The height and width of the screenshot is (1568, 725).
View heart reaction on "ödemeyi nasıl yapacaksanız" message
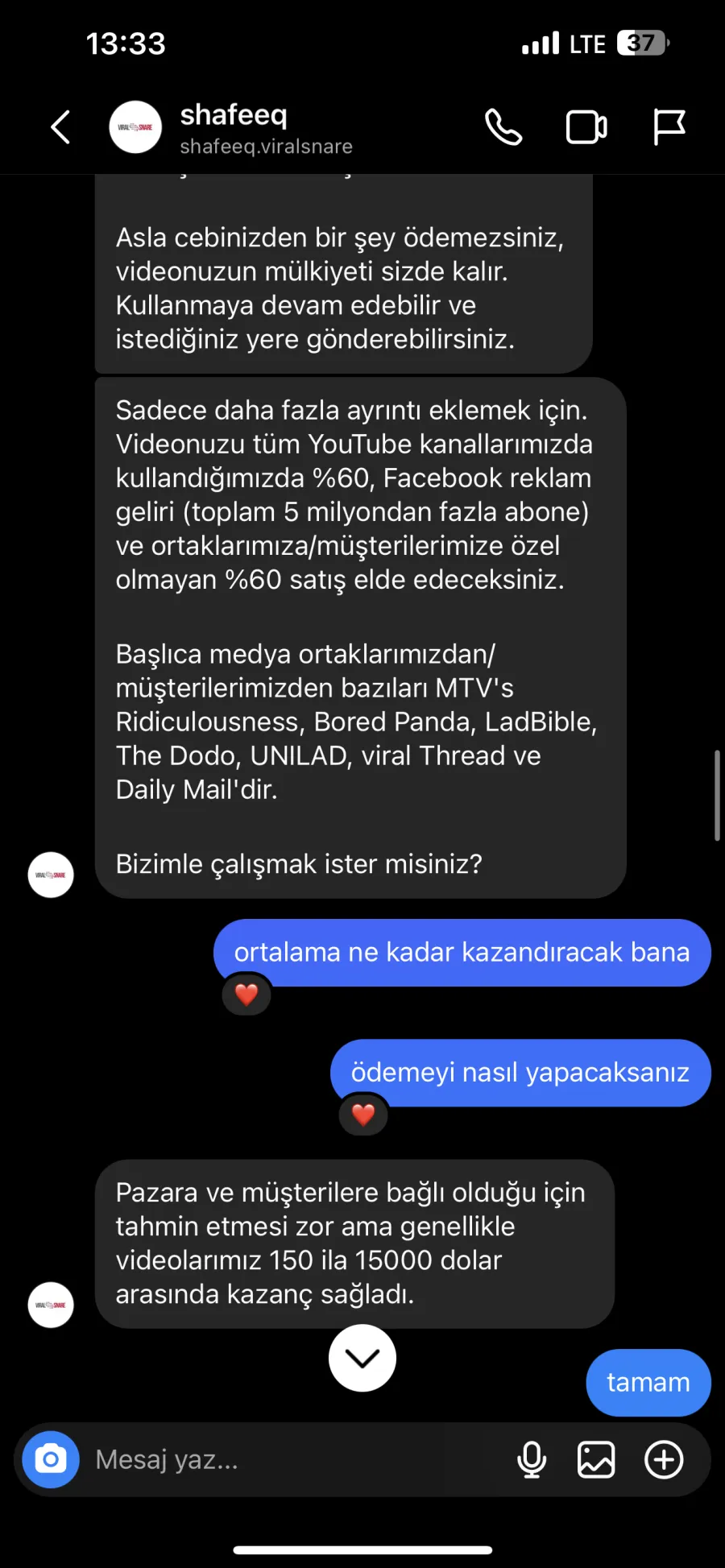point(363,1115)
